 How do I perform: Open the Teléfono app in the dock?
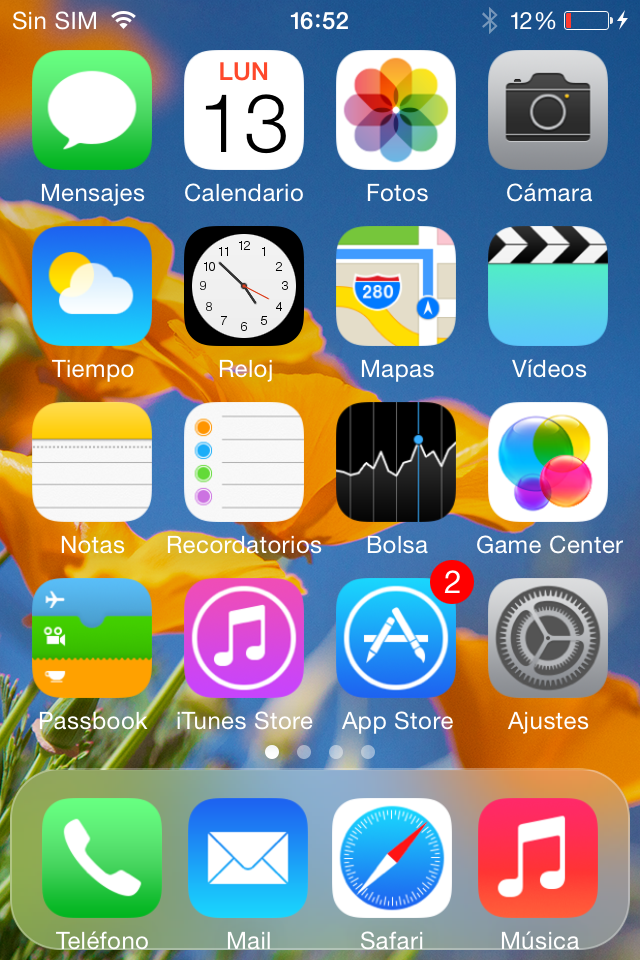point(102,858)
